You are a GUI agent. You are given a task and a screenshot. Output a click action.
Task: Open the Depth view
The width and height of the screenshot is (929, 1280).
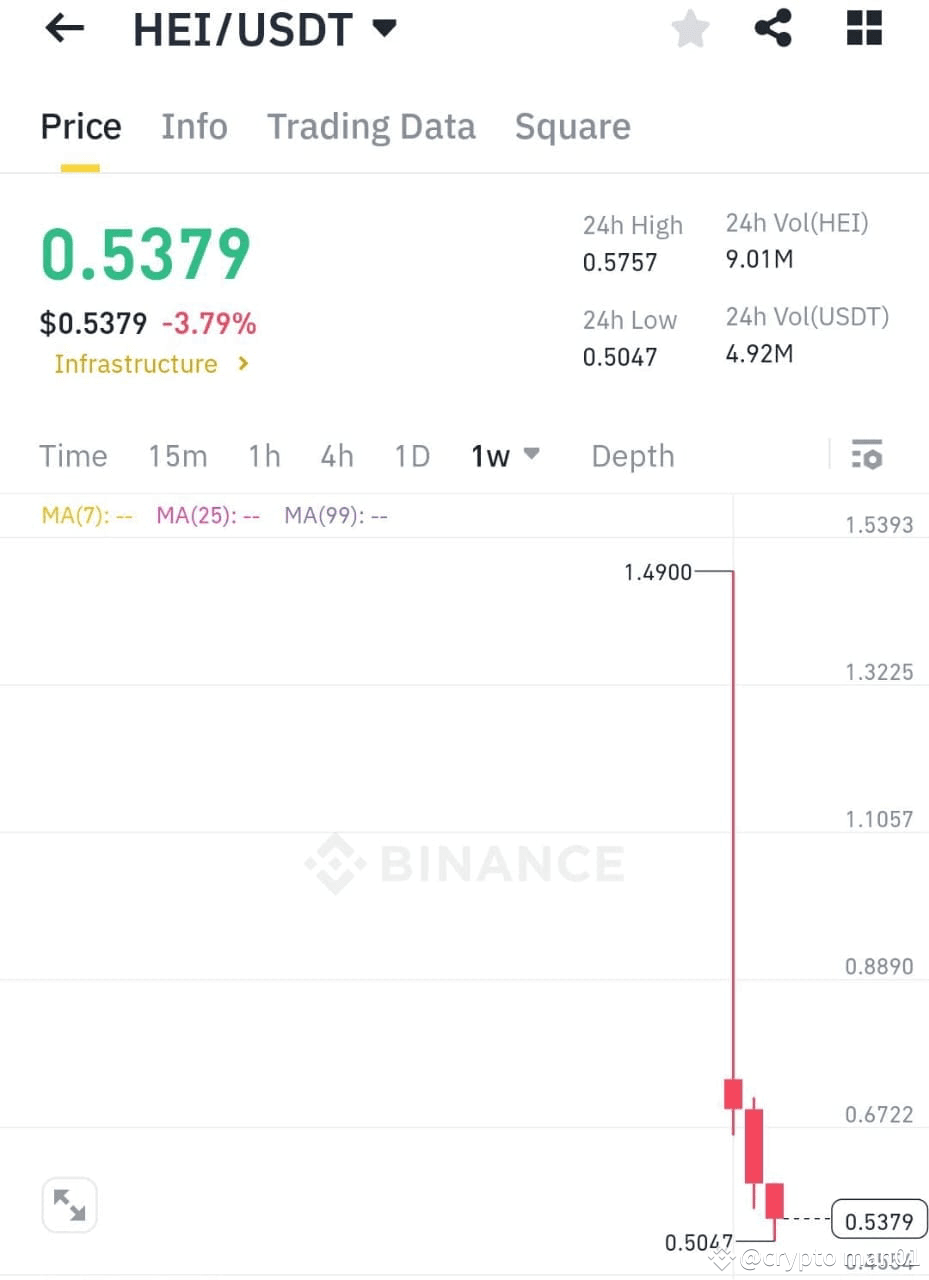pos(632,455)
